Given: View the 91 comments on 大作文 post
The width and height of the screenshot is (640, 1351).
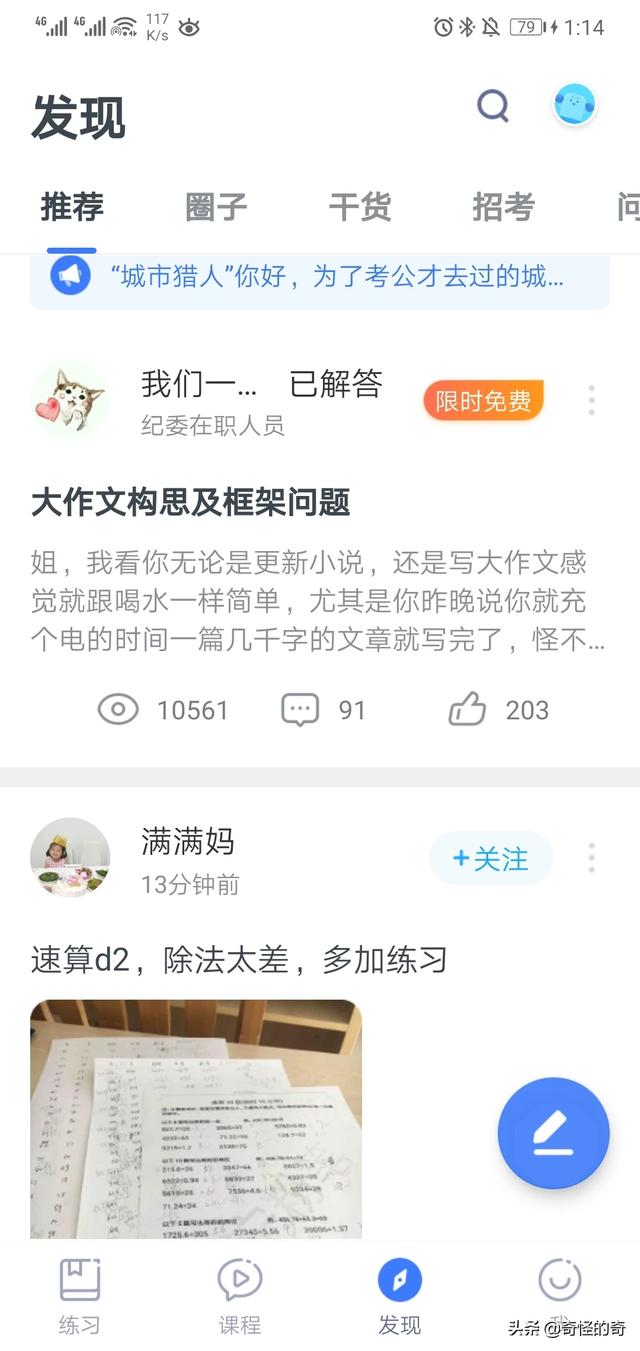Looking at the screenshot, I should tap(324, 710).
